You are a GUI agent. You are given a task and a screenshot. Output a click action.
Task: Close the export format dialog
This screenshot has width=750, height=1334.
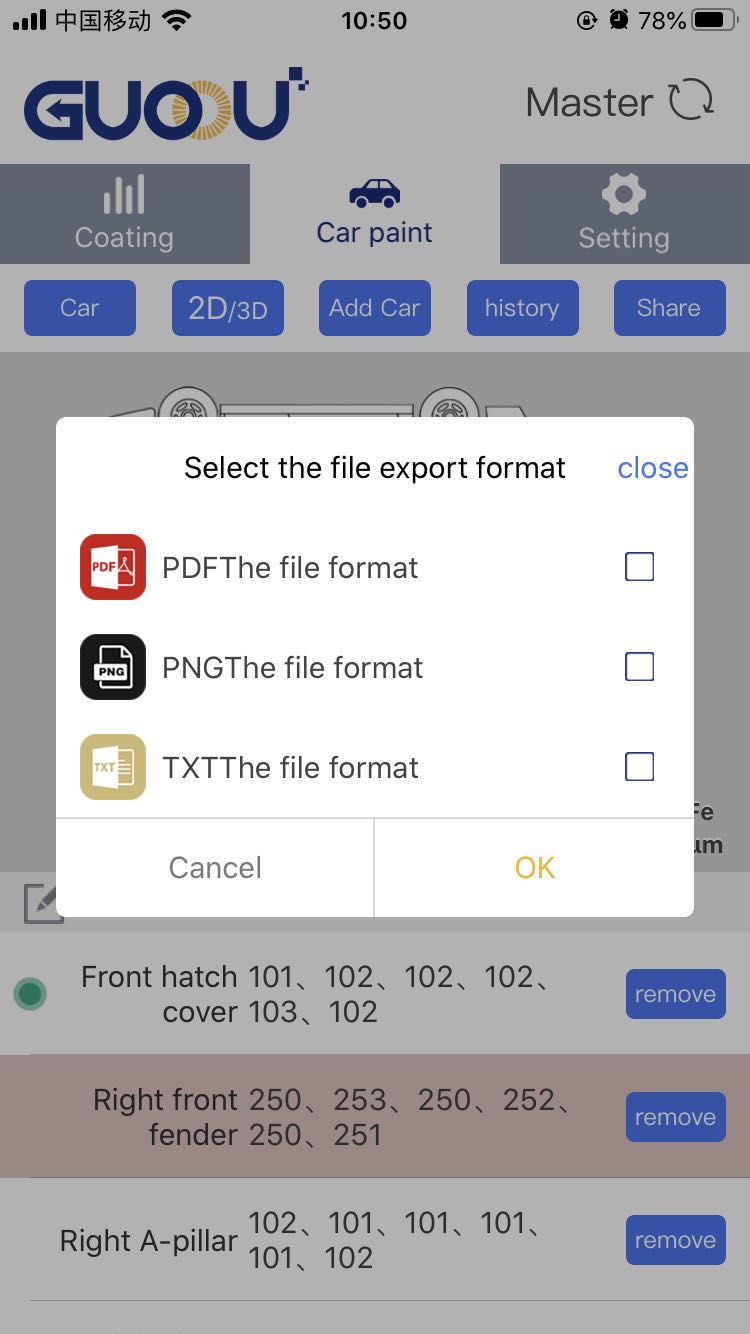point(652,468)
